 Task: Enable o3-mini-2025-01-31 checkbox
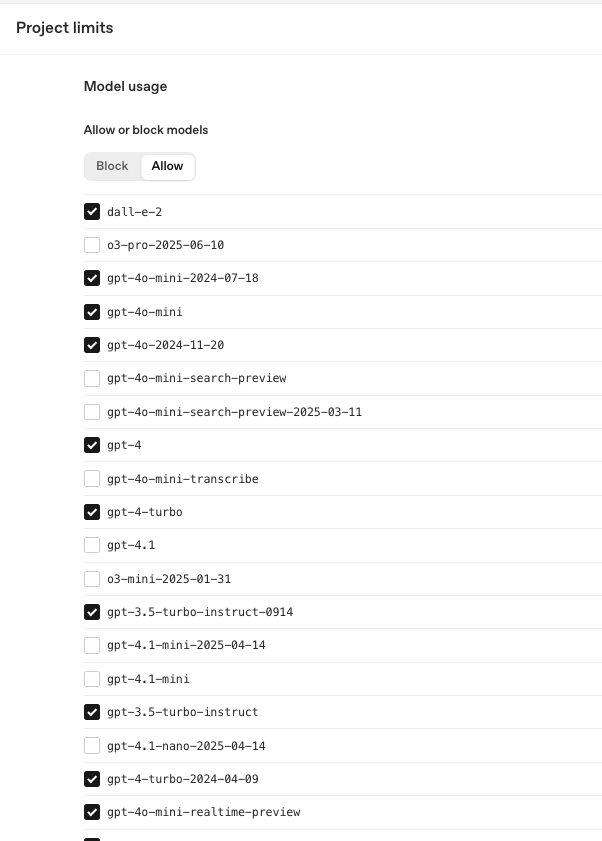(x=92, y=579)
